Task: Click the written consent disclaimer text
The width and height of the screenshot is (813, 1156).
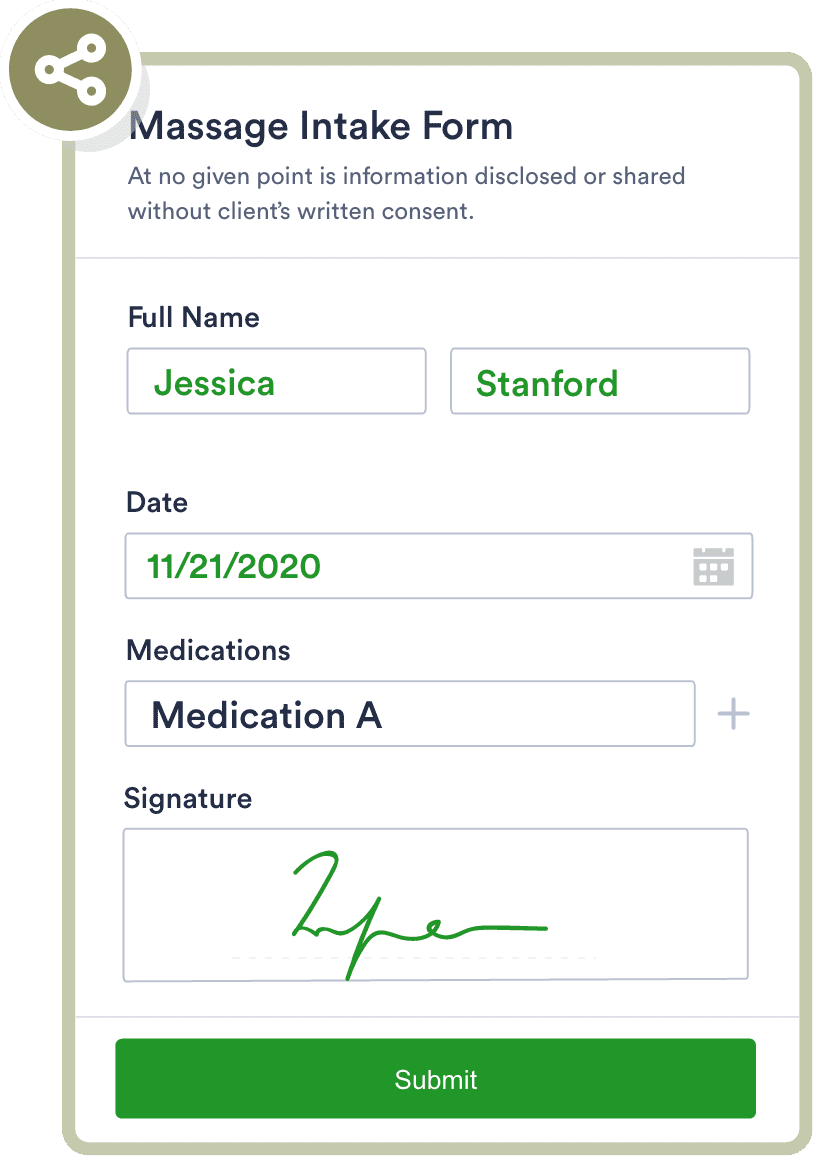Action: point(406,195)
